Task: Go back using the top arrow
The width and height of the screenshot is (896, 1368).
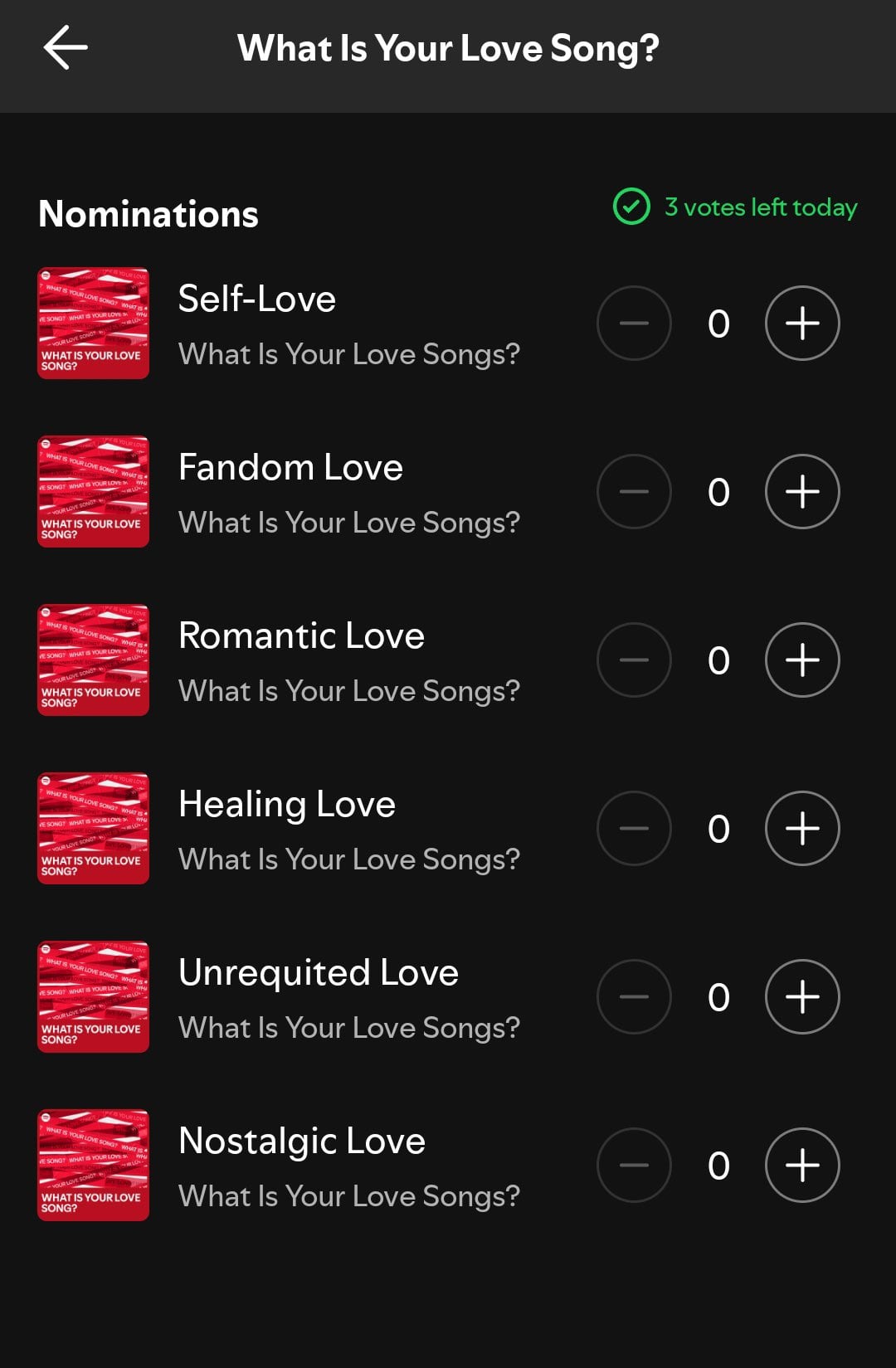Action: [x=66, y=47]
